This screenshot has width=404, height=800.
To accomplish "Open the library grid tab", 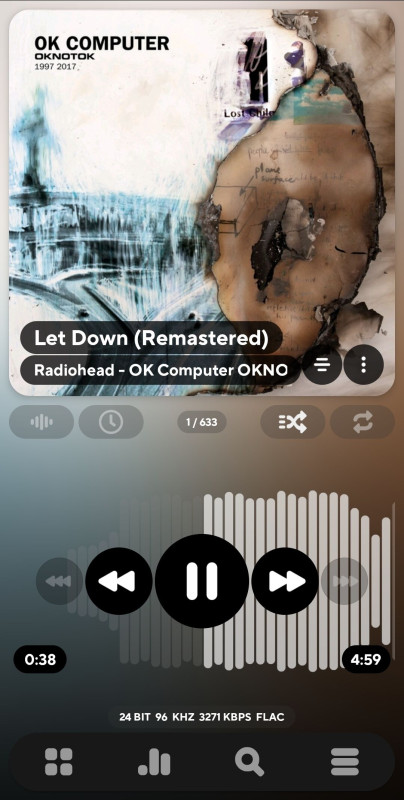I will click(x=59, y=762).
